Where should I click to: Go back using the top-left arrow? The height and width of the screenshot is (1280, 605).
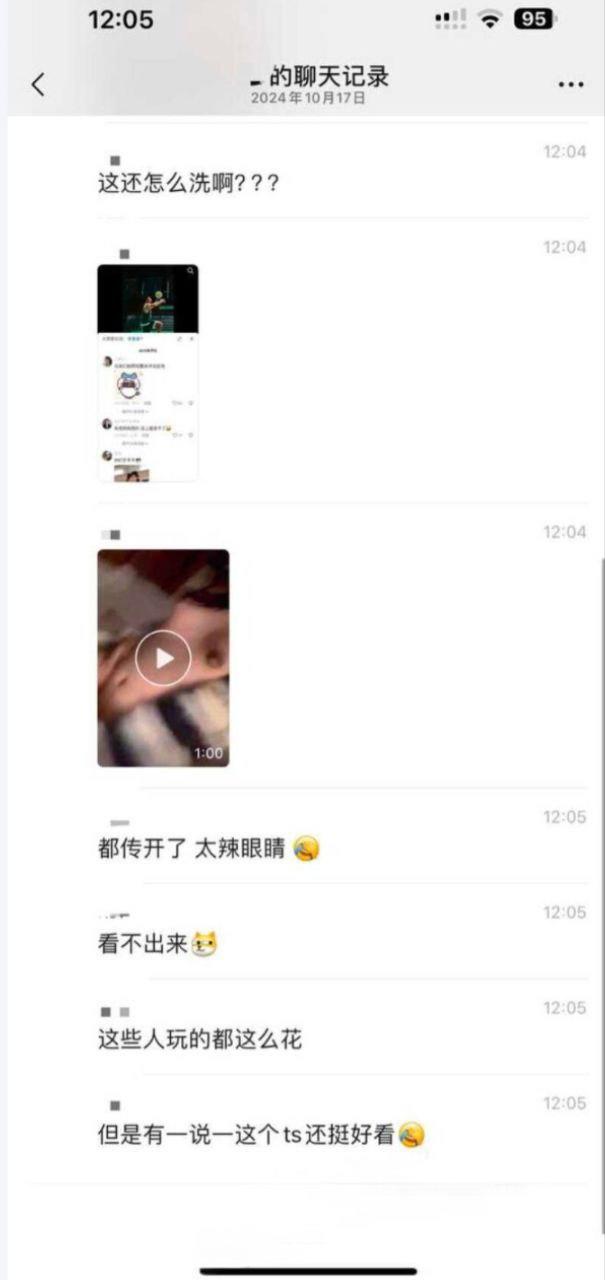pos(38,85)
